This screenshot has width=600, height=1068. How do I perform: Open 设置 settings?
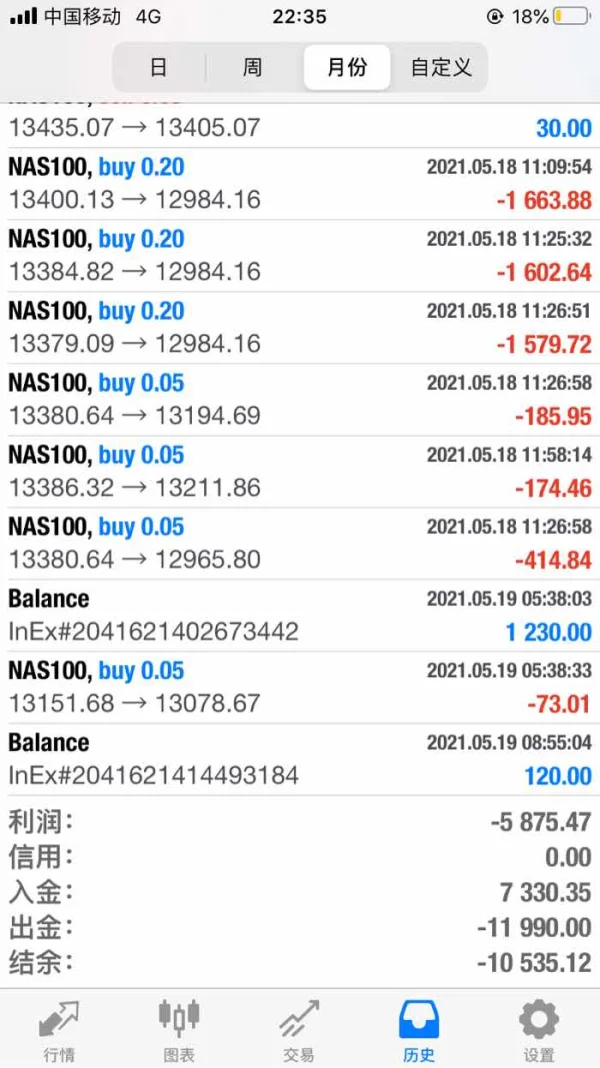point(539,1030)
